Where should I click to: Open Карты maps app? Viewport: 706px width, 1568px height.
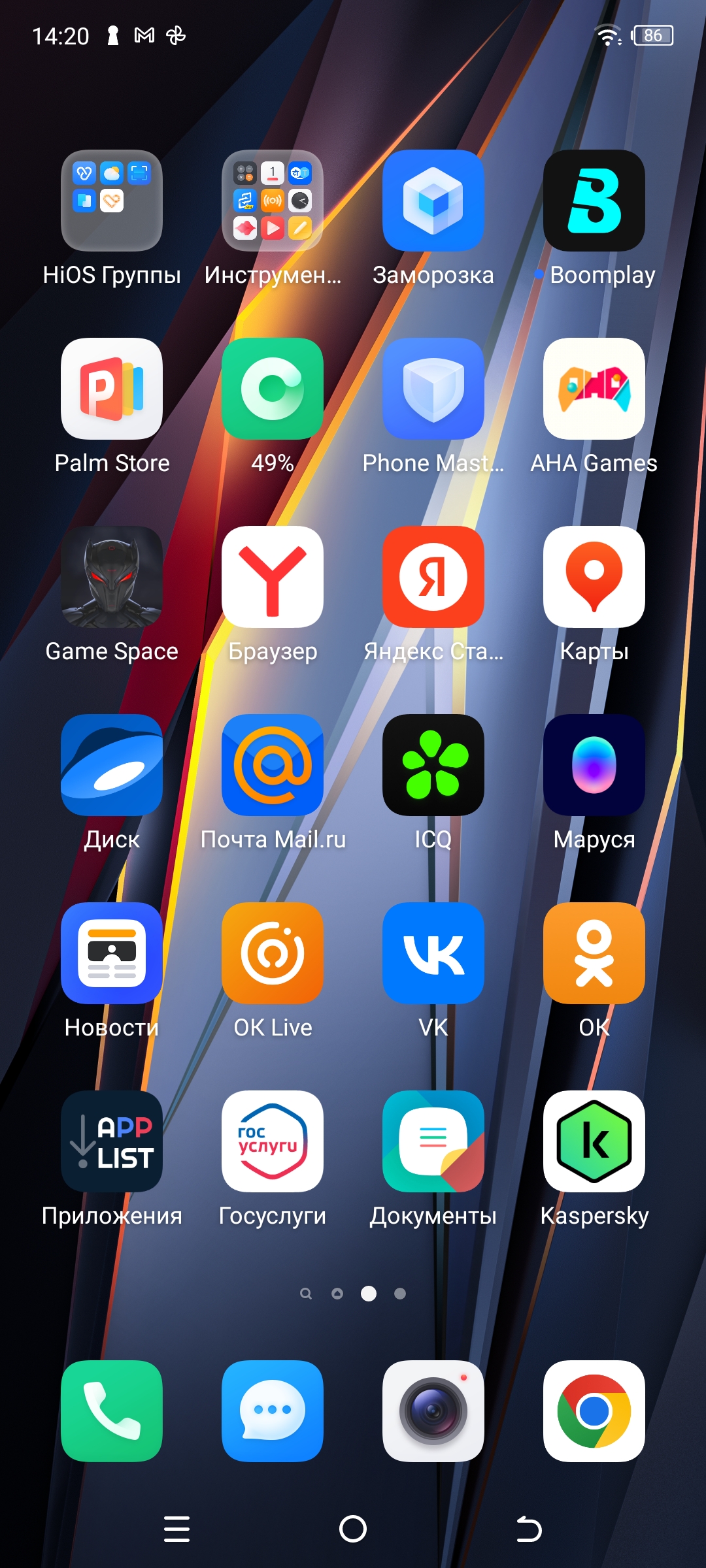[594, 577]
